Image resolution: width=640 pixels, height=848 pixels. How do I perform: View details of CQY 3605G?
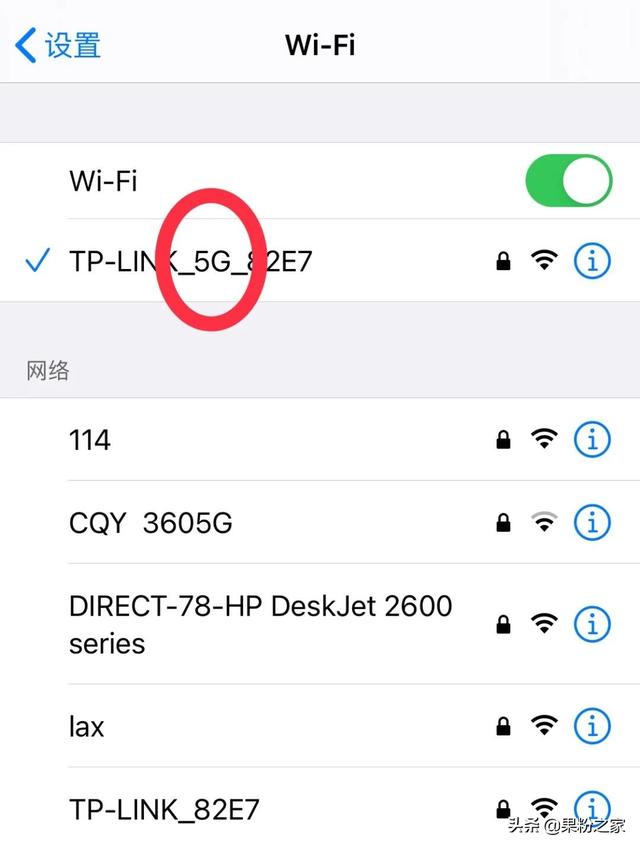[x=592, y=522]
